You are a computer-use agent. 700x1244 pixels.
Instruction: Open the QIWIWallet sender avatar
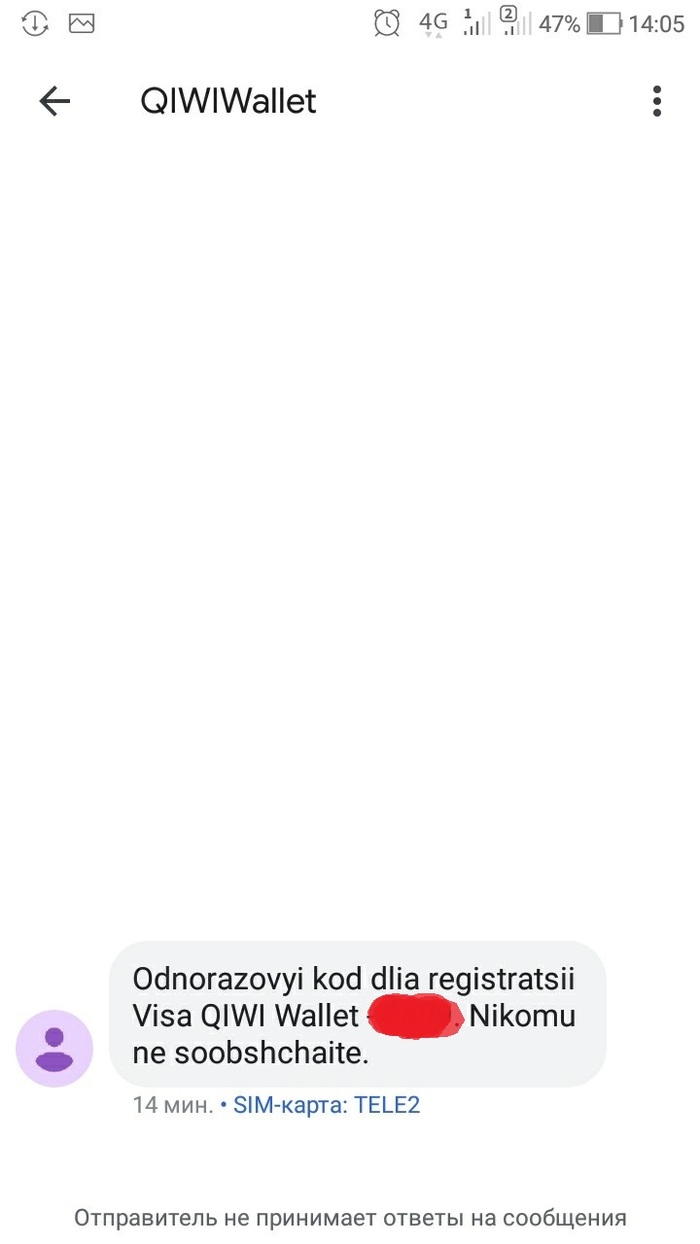[54, 1048]
